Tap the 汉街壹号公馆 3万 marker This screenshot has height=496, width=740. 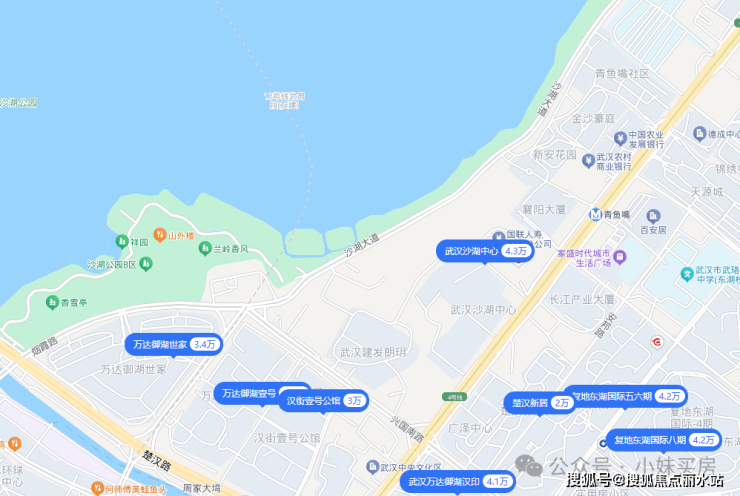click(x=325, y=400)
